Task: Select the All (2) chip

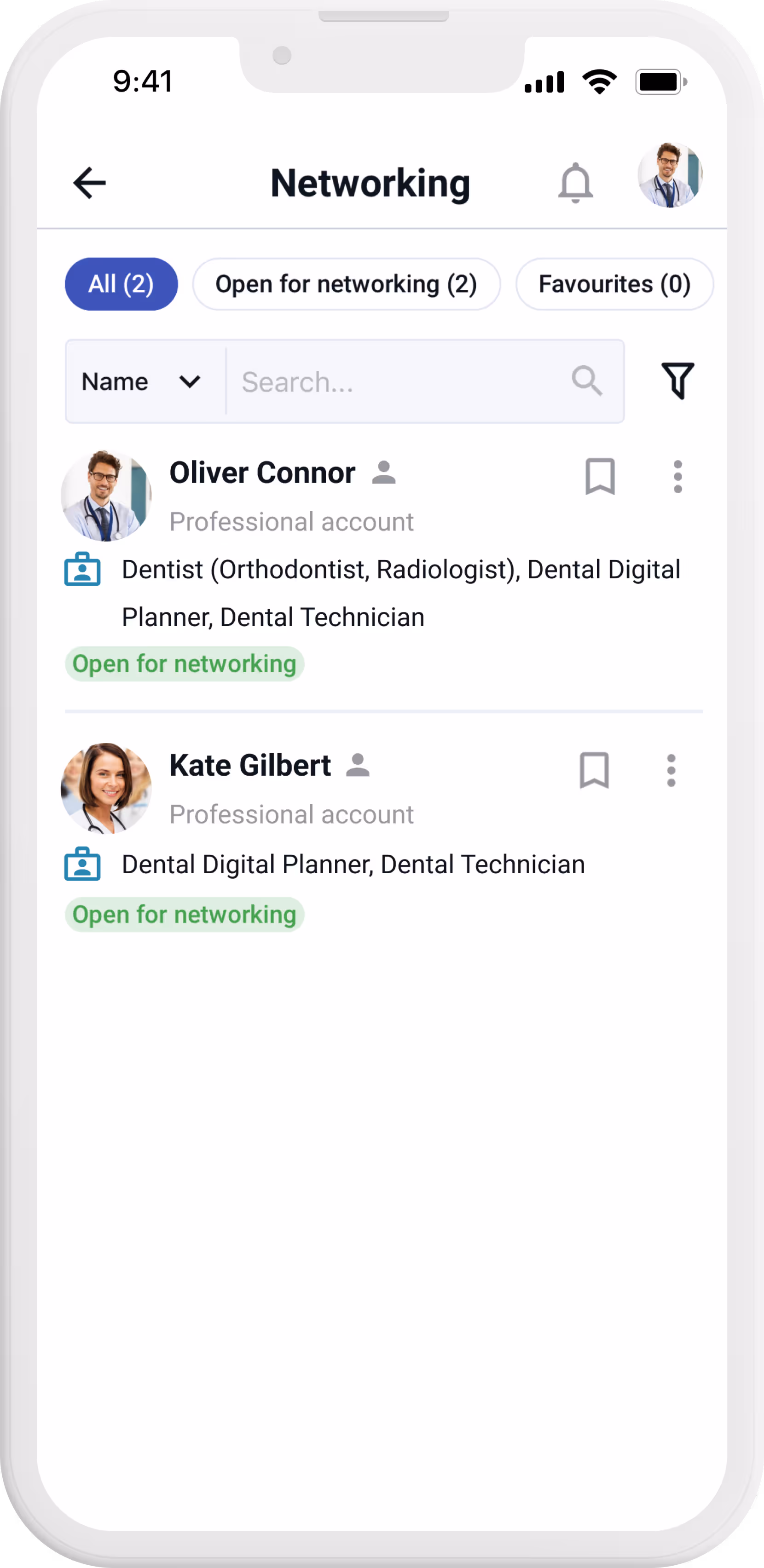Action: [121, 284]
